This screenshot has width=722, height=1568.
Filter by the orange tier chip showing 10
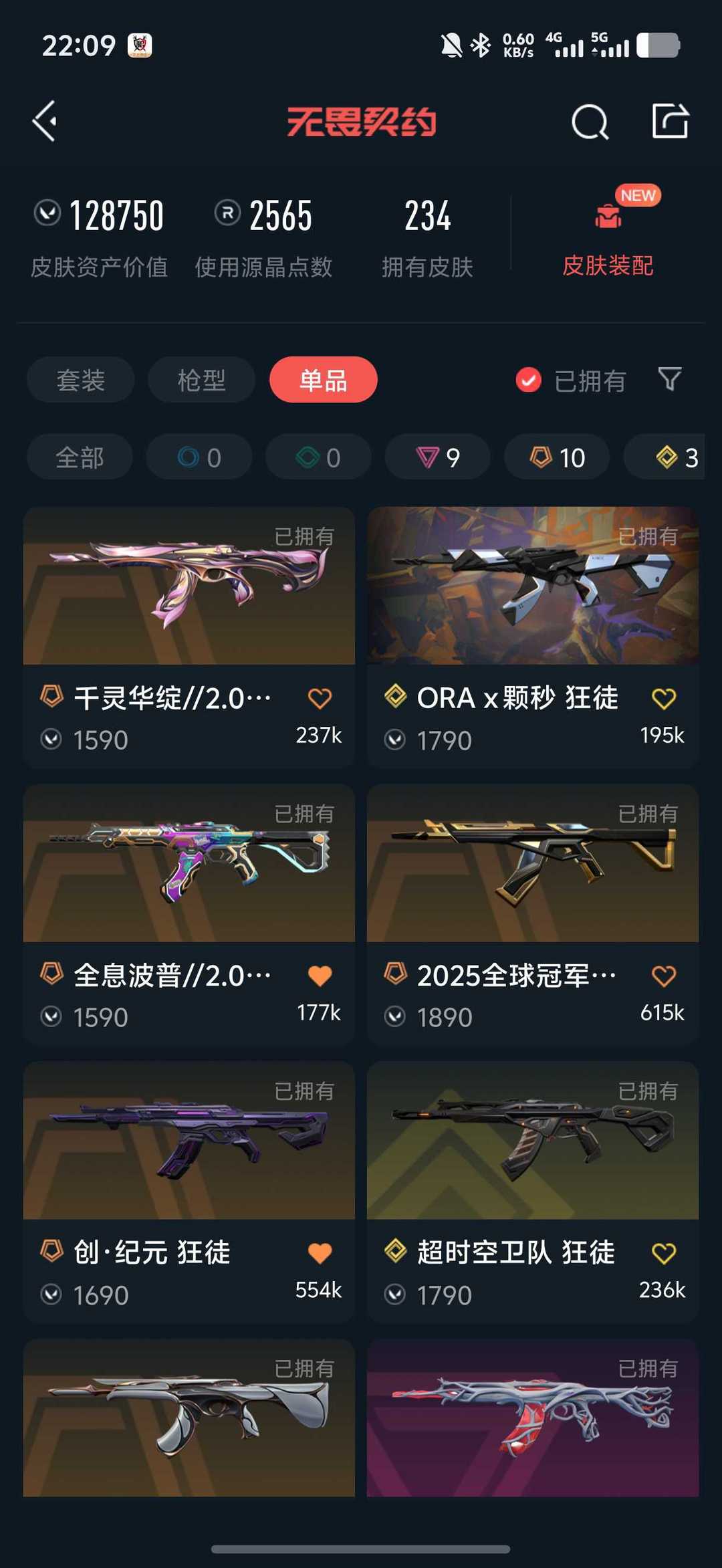[x=557, y=457]
